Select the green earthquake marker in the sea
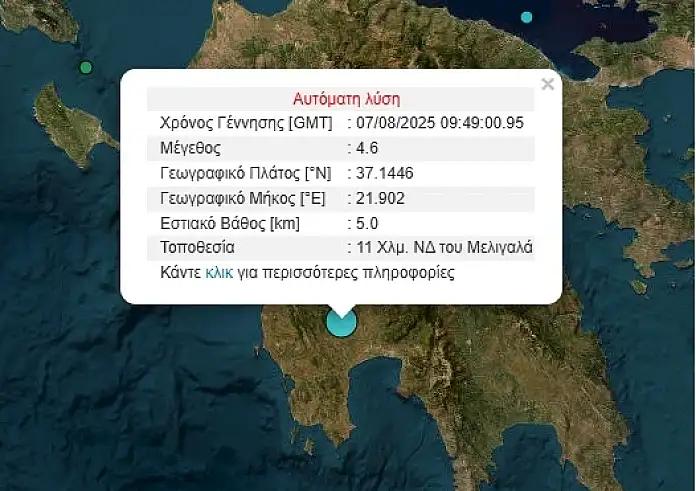Viewport: 696px width, 491px height. (x=86, y=67)
